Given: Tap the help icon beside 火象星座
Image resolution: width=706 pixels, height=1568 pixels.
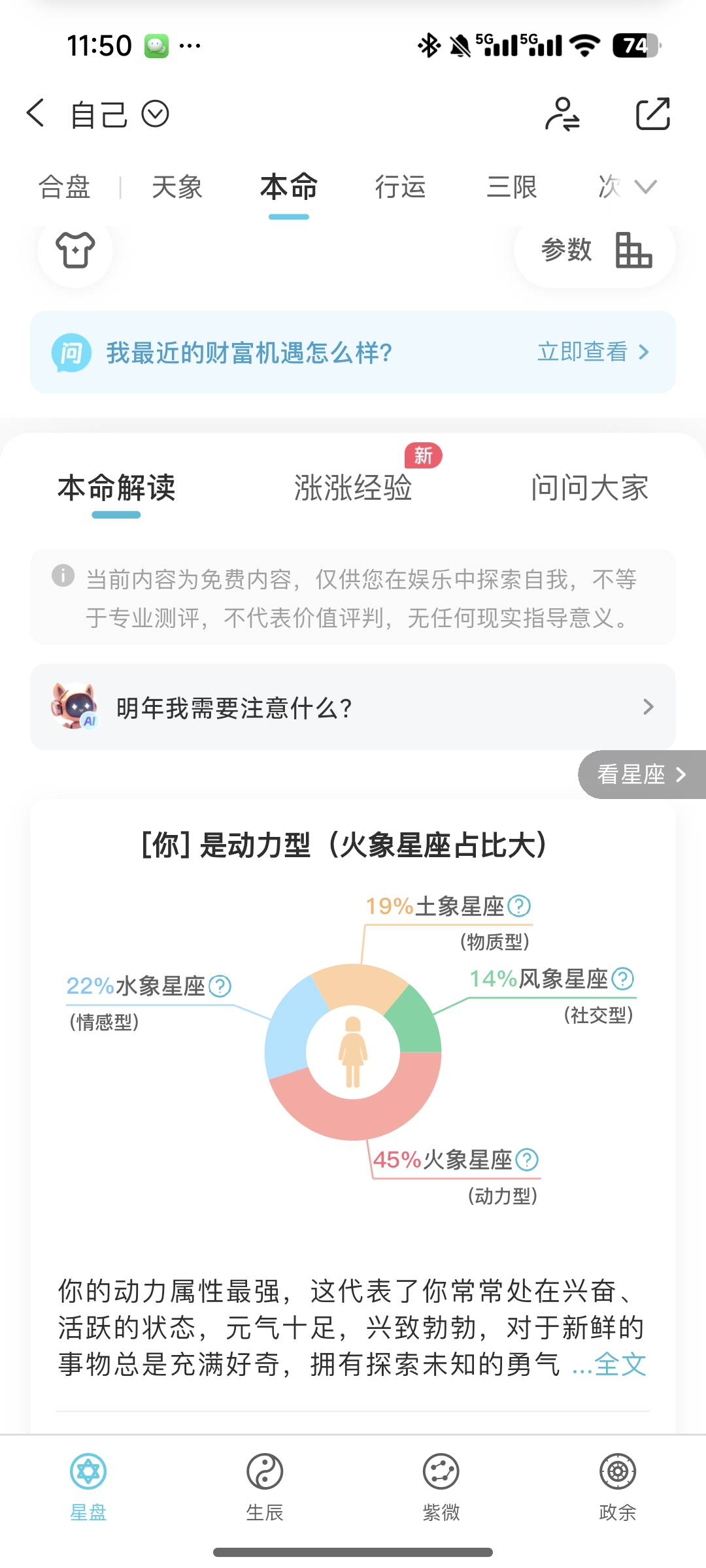Looking at the screenshot, I should point(527,1160).
